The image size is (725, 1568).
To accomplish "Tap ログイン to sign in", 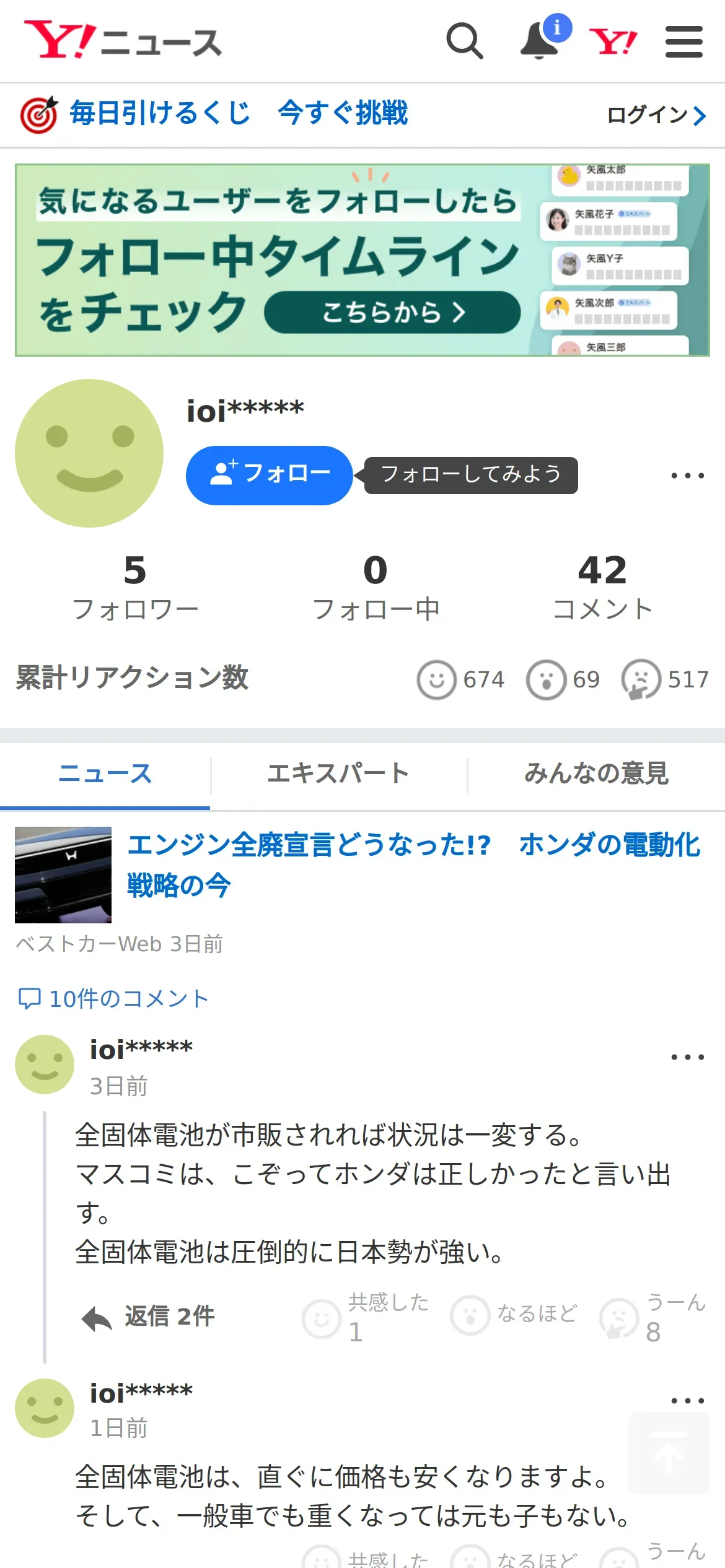I will tap(656, 115).
